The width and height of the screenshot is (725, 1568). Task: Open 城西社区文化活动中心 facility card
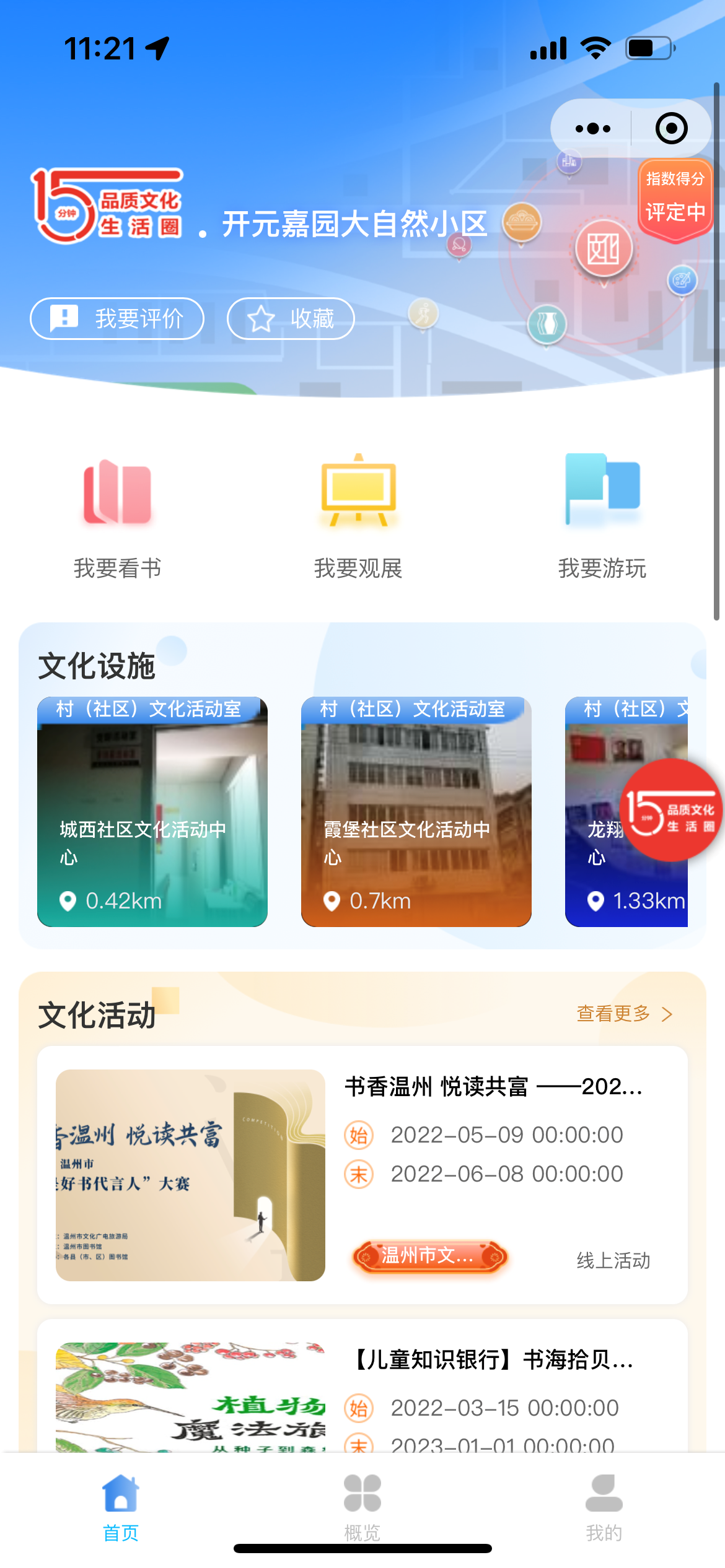[152, 811]
